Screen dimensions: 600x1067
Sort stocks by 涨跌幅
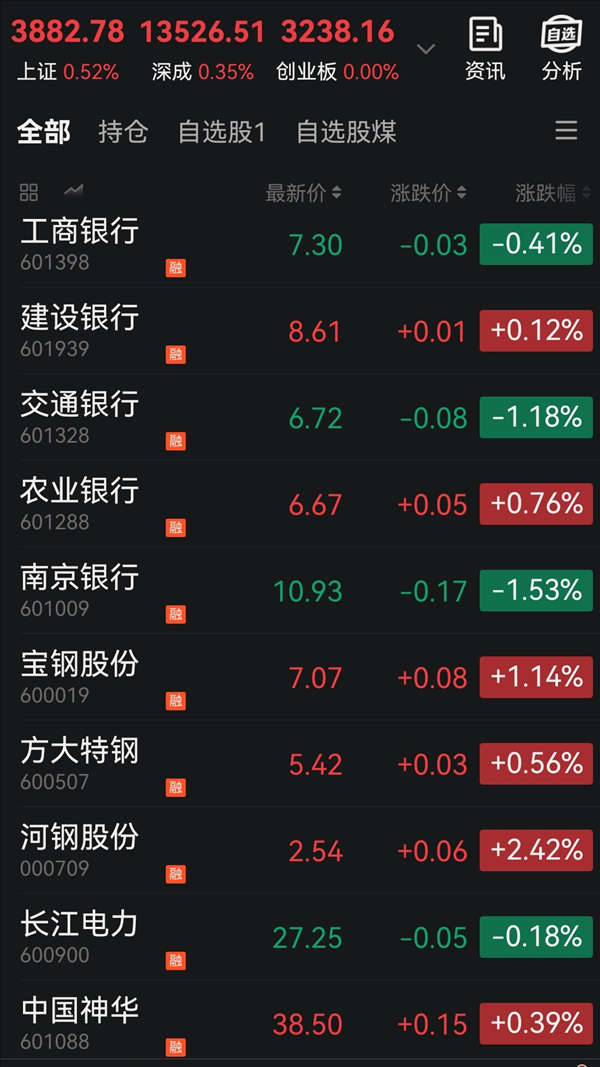[550, 193]
